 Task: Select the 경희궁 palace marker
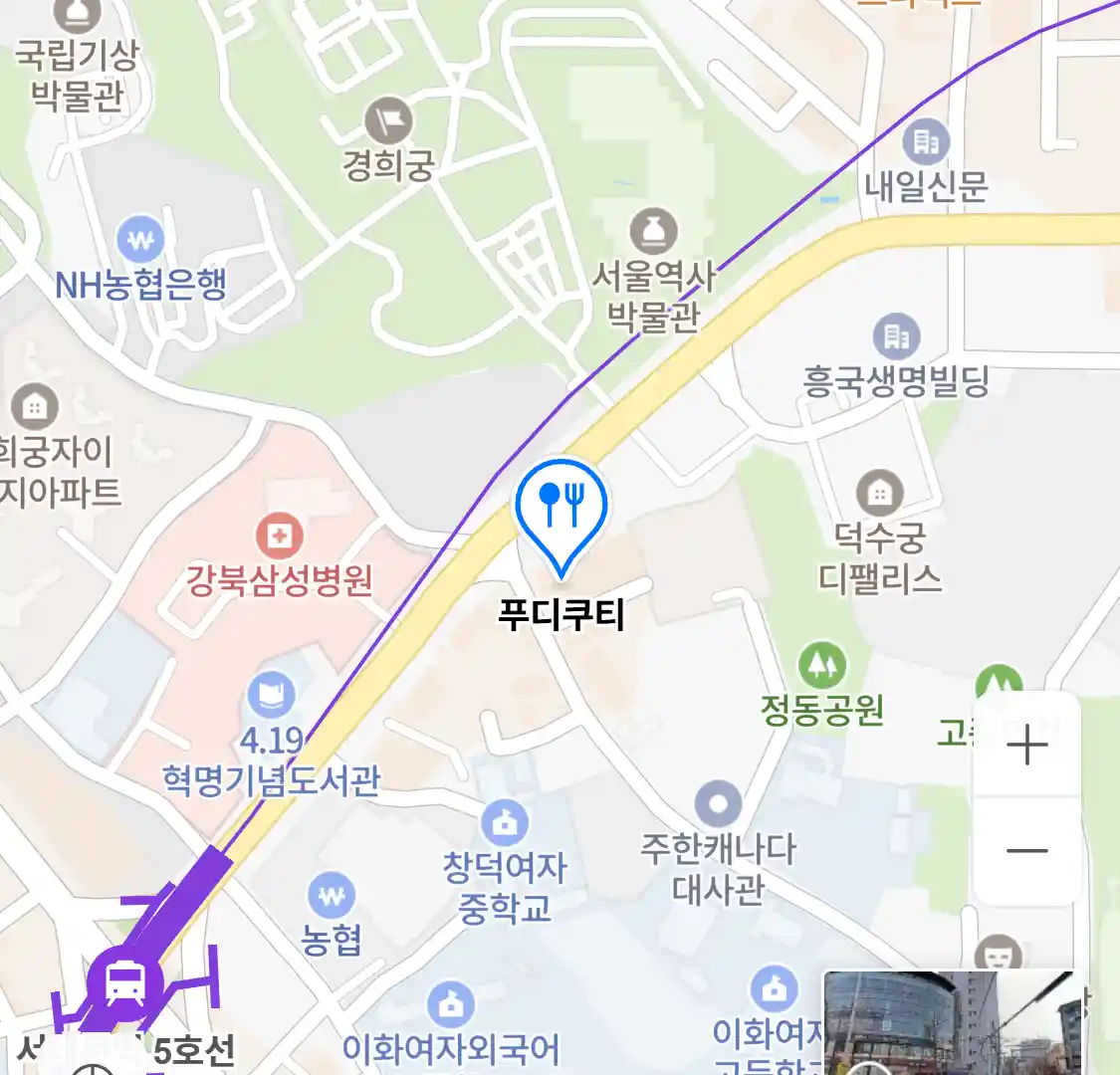coord(388,122)
